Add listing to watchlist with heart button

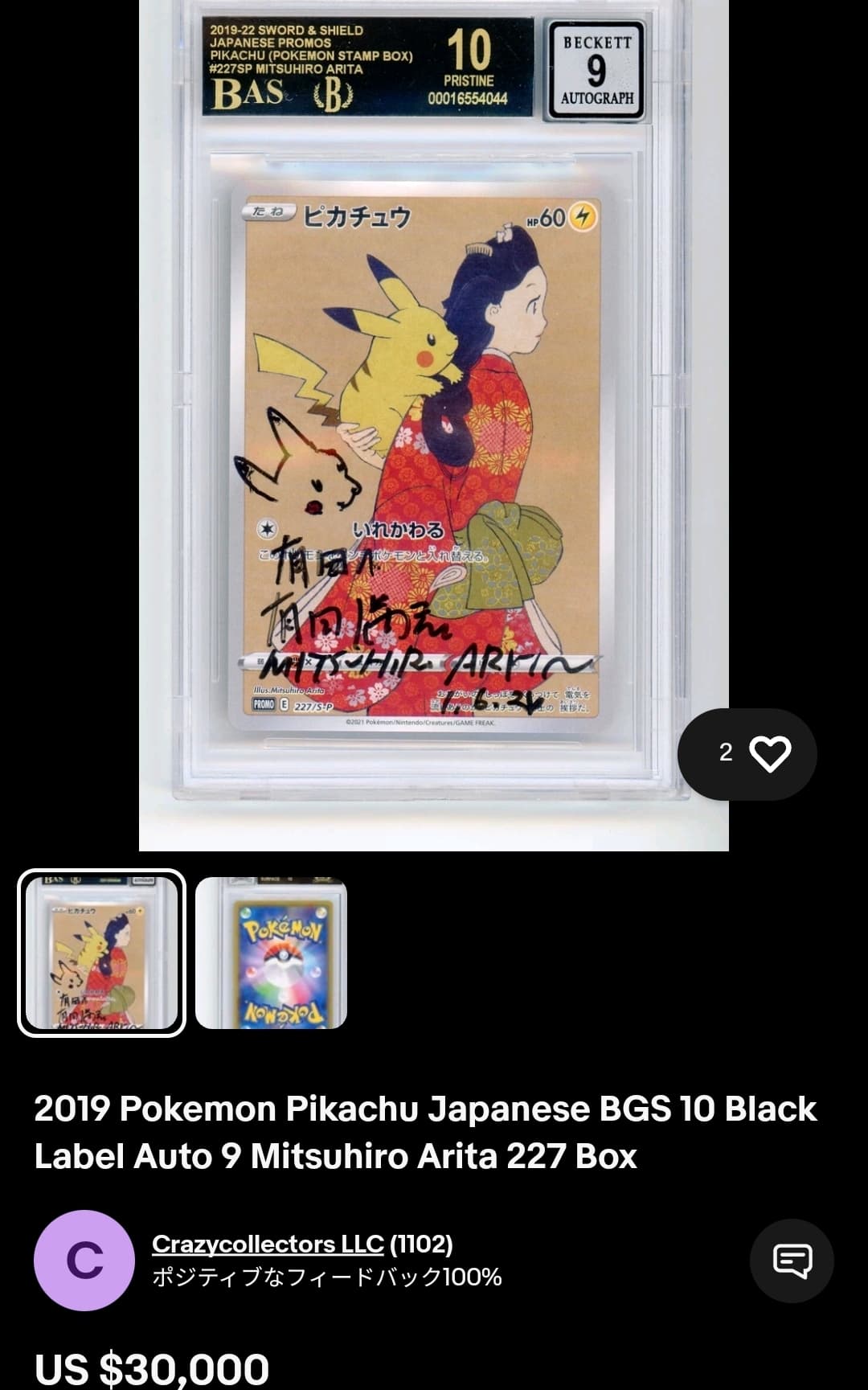tap(768, 753)
